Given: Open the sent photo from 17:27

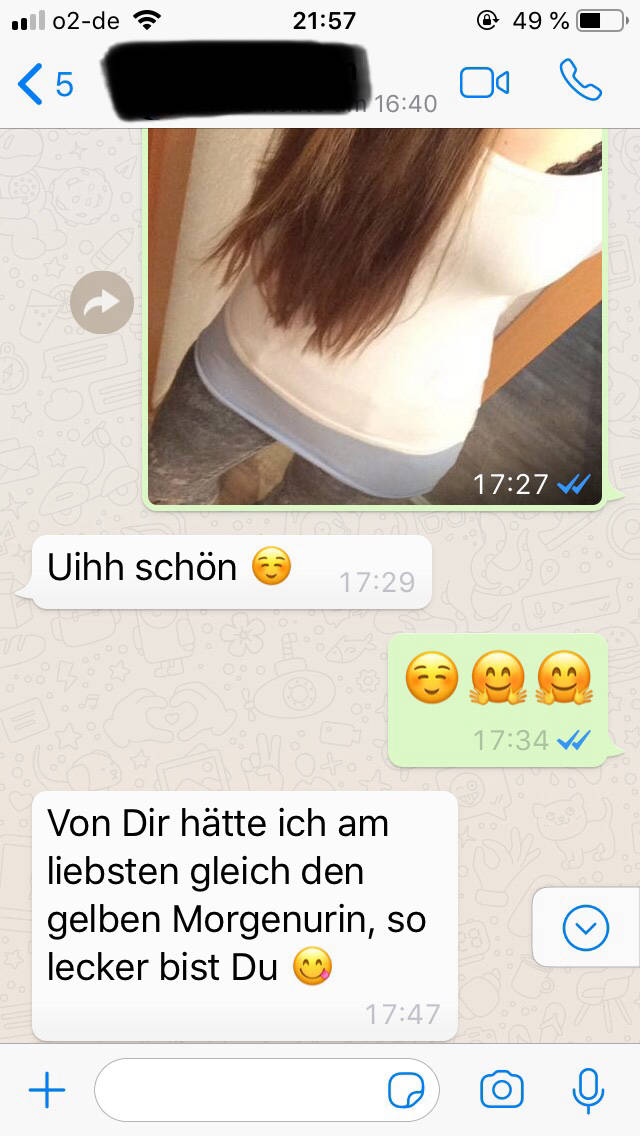Looking at the screenshot, I should point(375,315).
